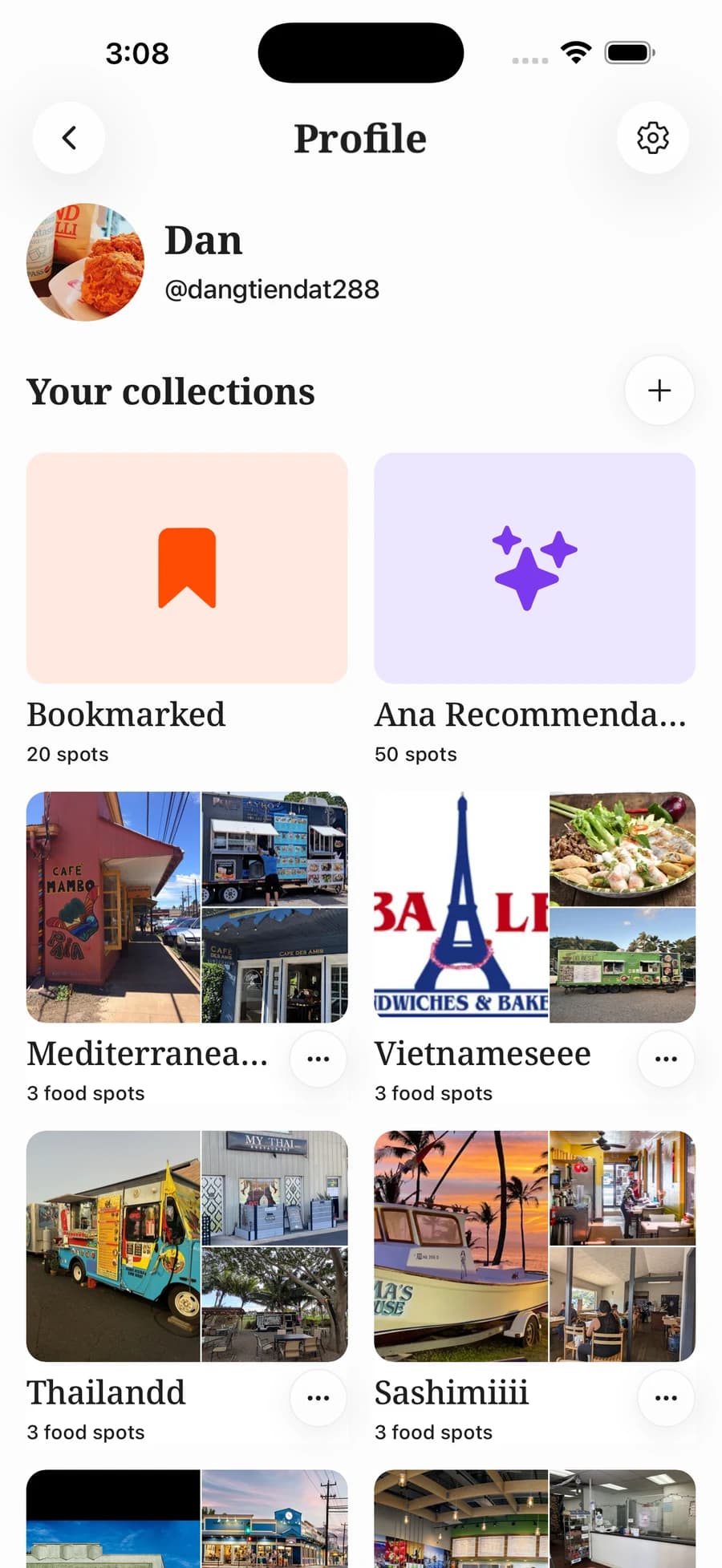Open more options for Thailandd
Screen dimensions: 722x1568
(x=318, y=1398)
